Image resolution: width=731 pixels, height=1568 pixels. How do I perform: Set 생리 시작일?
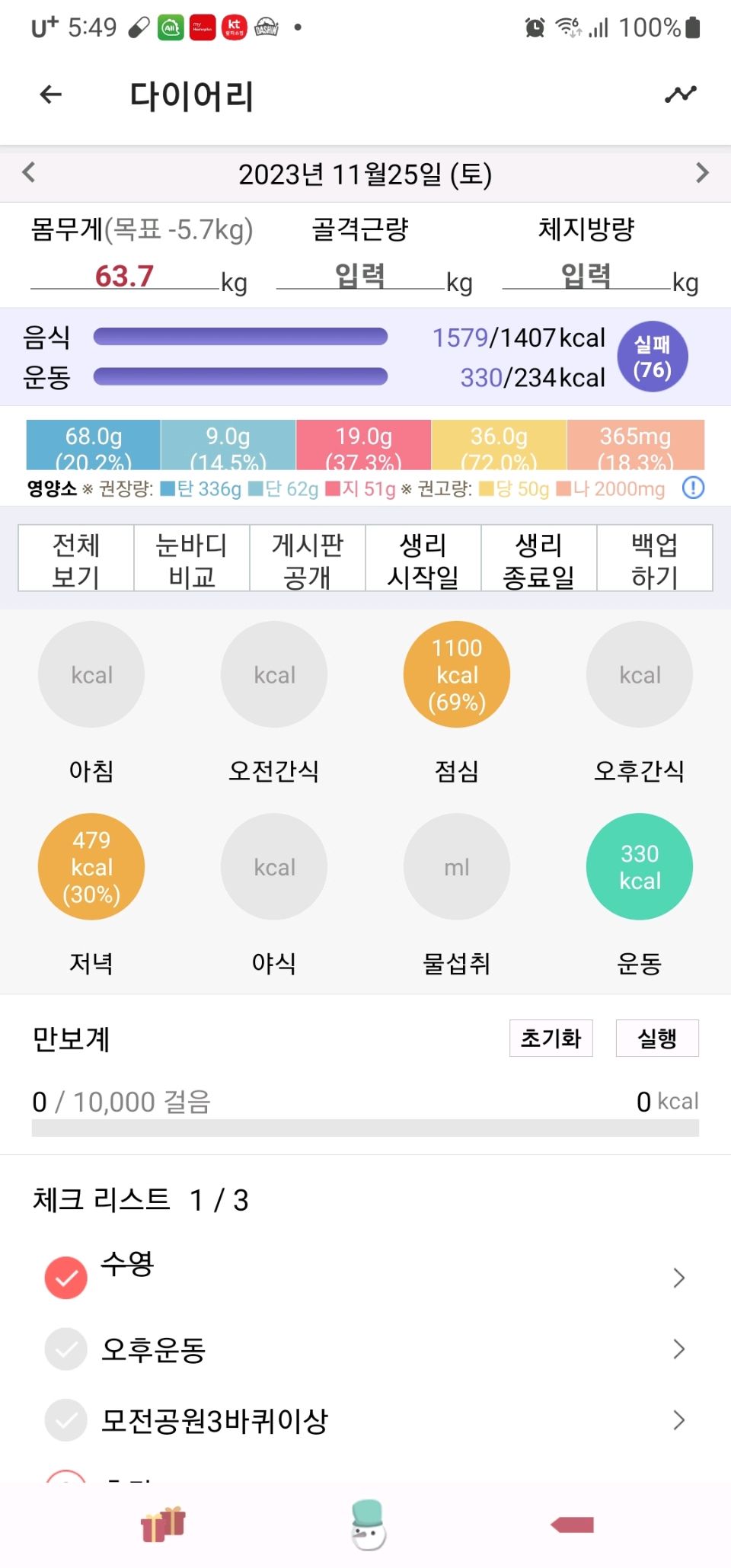pyautogui.click(x=423, y=558)
